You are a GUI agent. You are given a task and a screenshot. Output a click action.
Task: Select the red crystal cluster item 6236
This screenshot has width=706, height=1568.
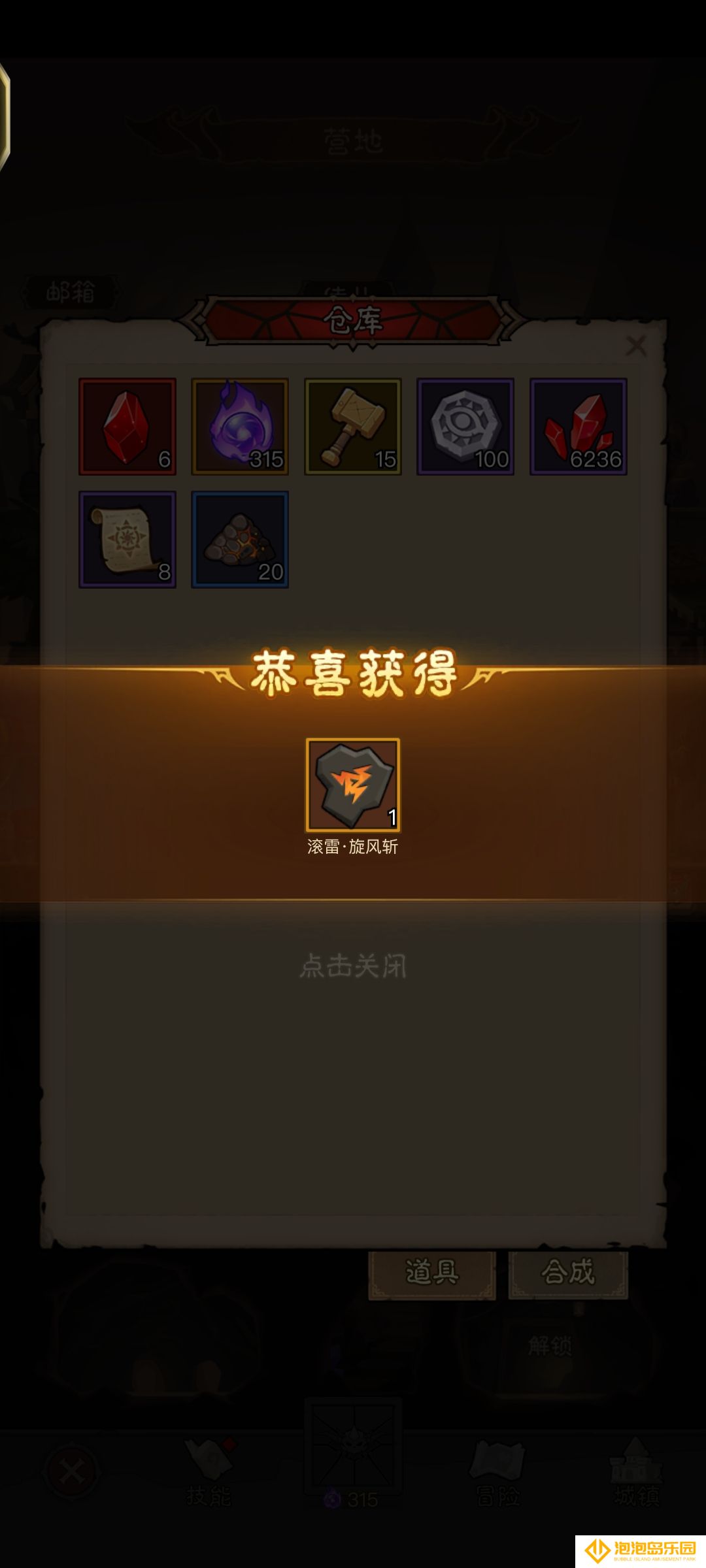point(579,427)
